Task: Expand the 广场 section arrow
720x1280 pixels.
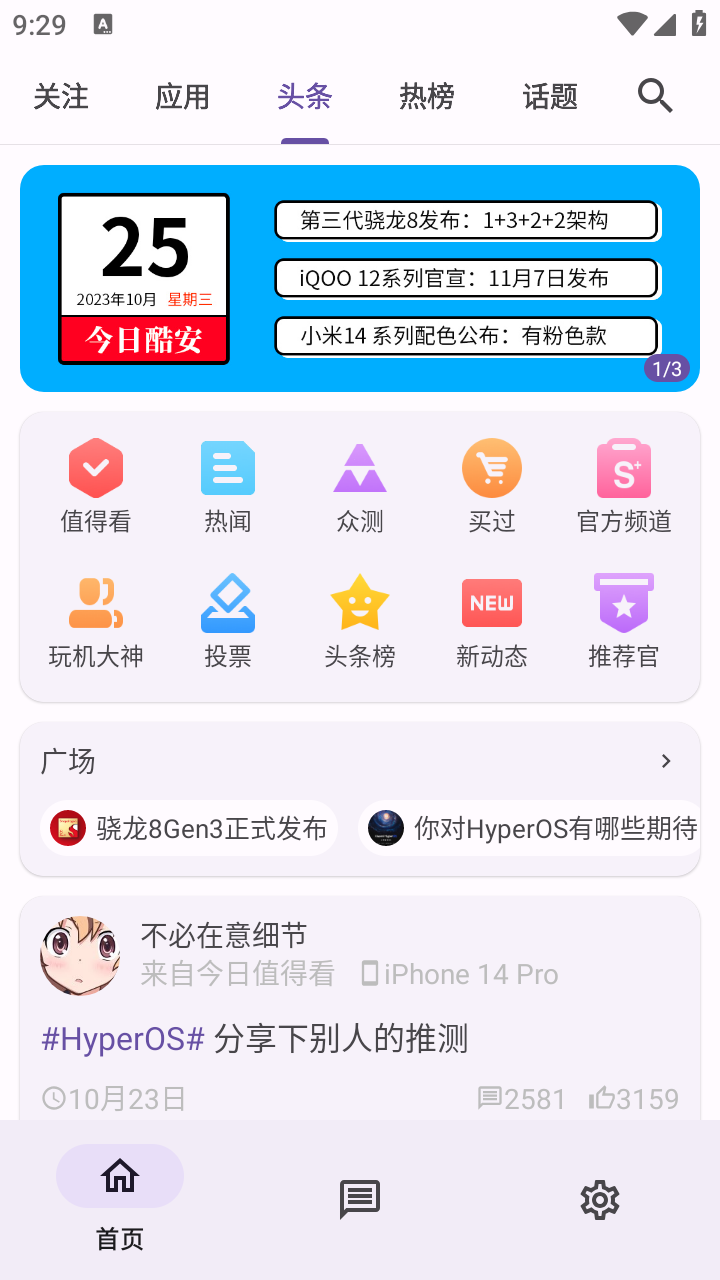Action: pos(666,761)
